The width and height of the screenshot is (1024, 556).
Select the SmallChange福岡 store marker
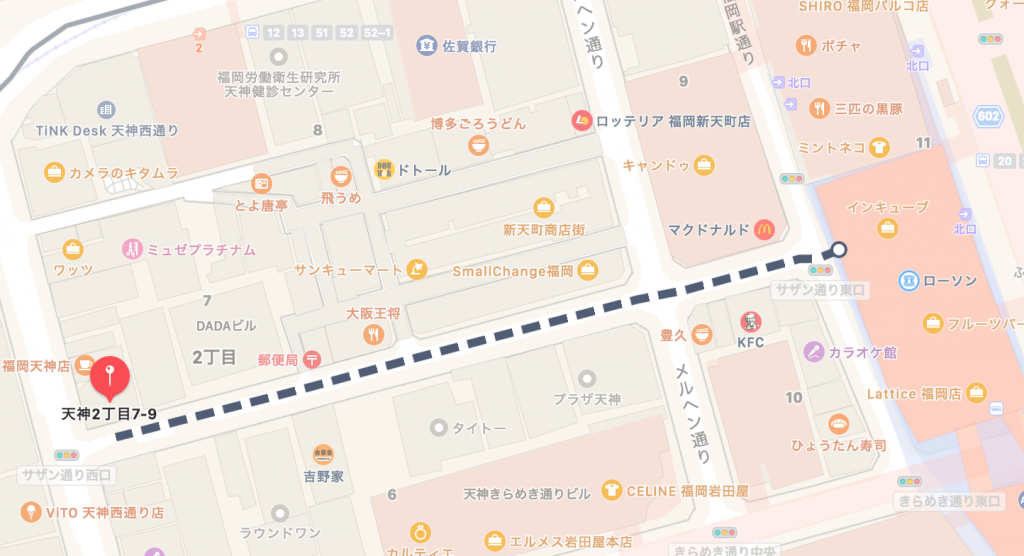click(x=588, y=270)
